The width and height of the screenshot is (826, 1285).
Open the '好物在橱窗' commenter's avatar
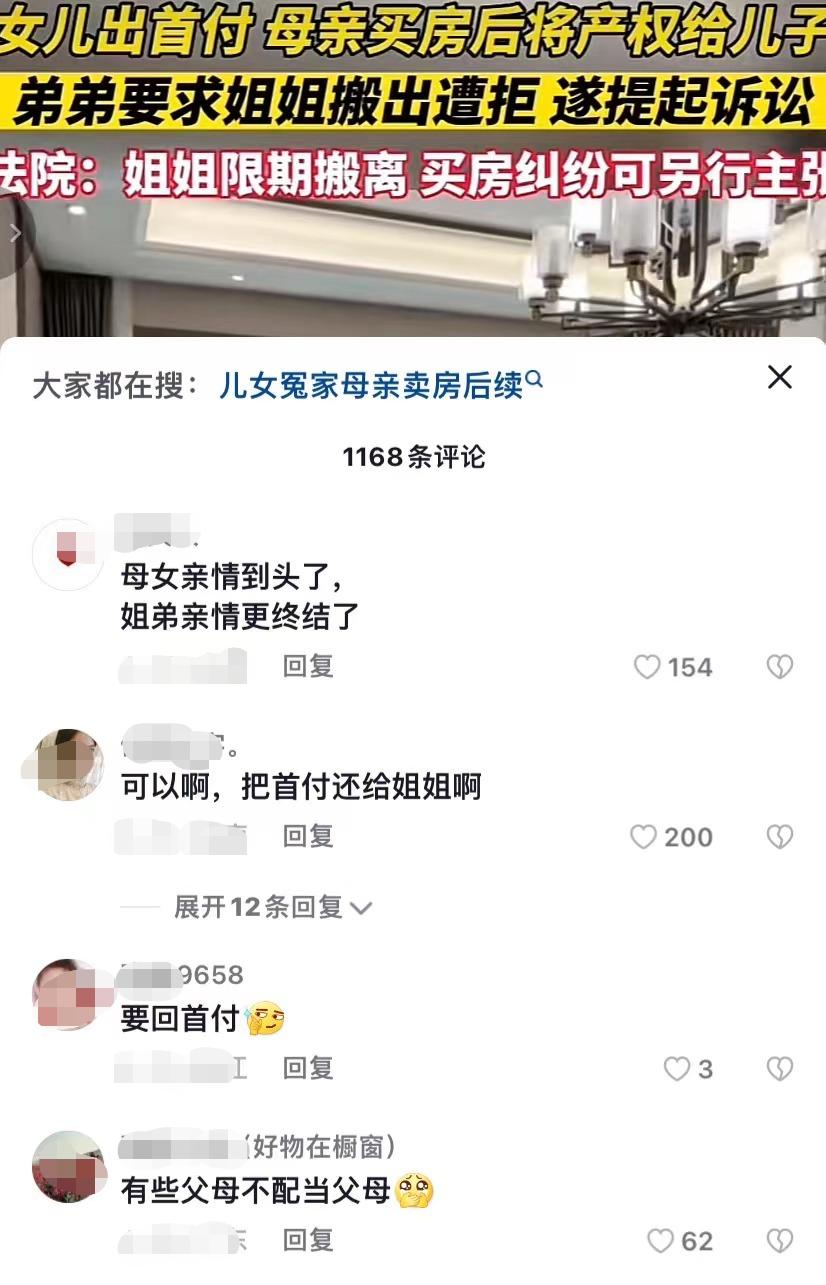(x=67, y=1166)
